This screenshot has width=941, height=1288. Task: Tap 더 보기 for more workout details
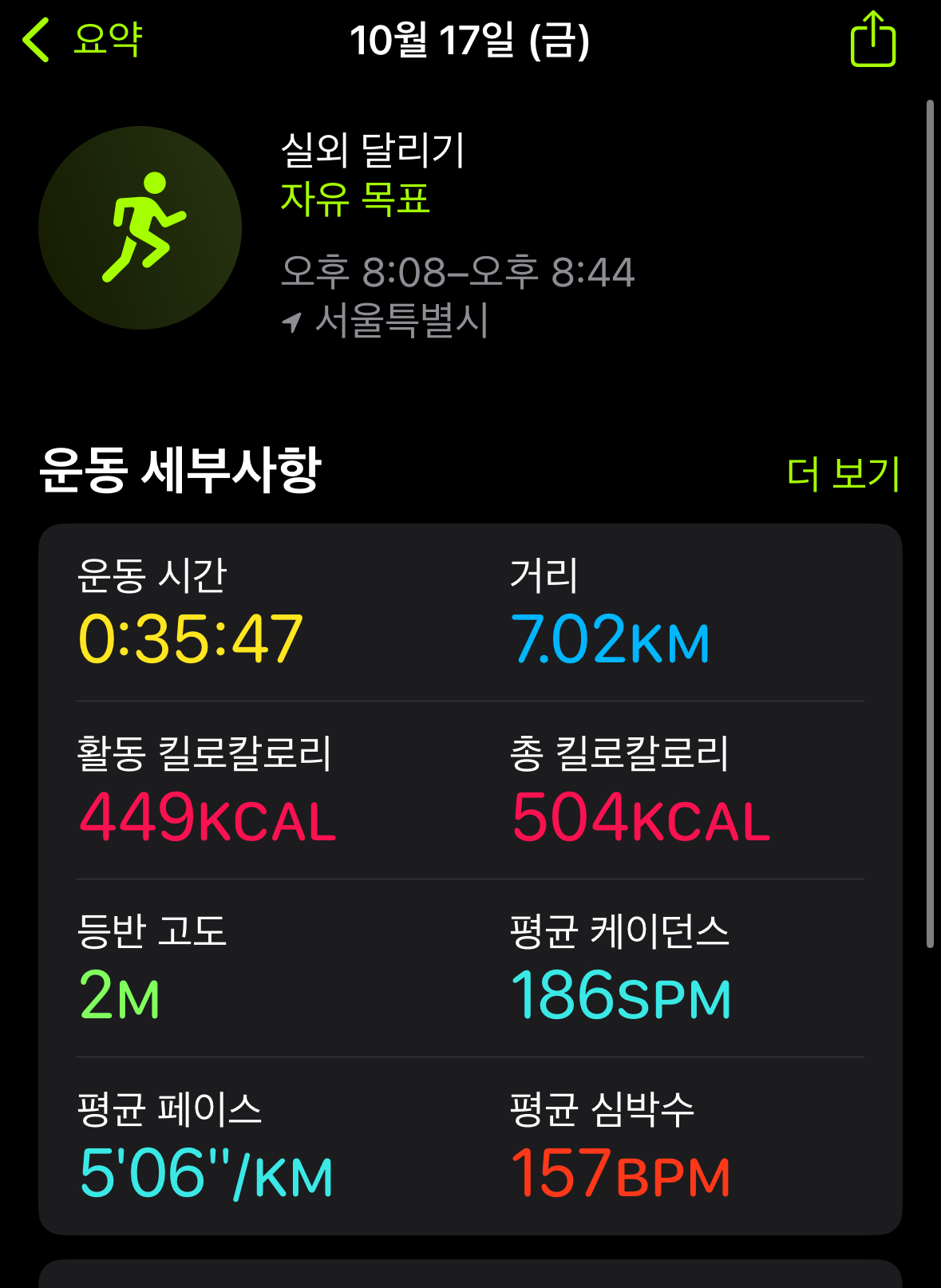tap(843, 473)
